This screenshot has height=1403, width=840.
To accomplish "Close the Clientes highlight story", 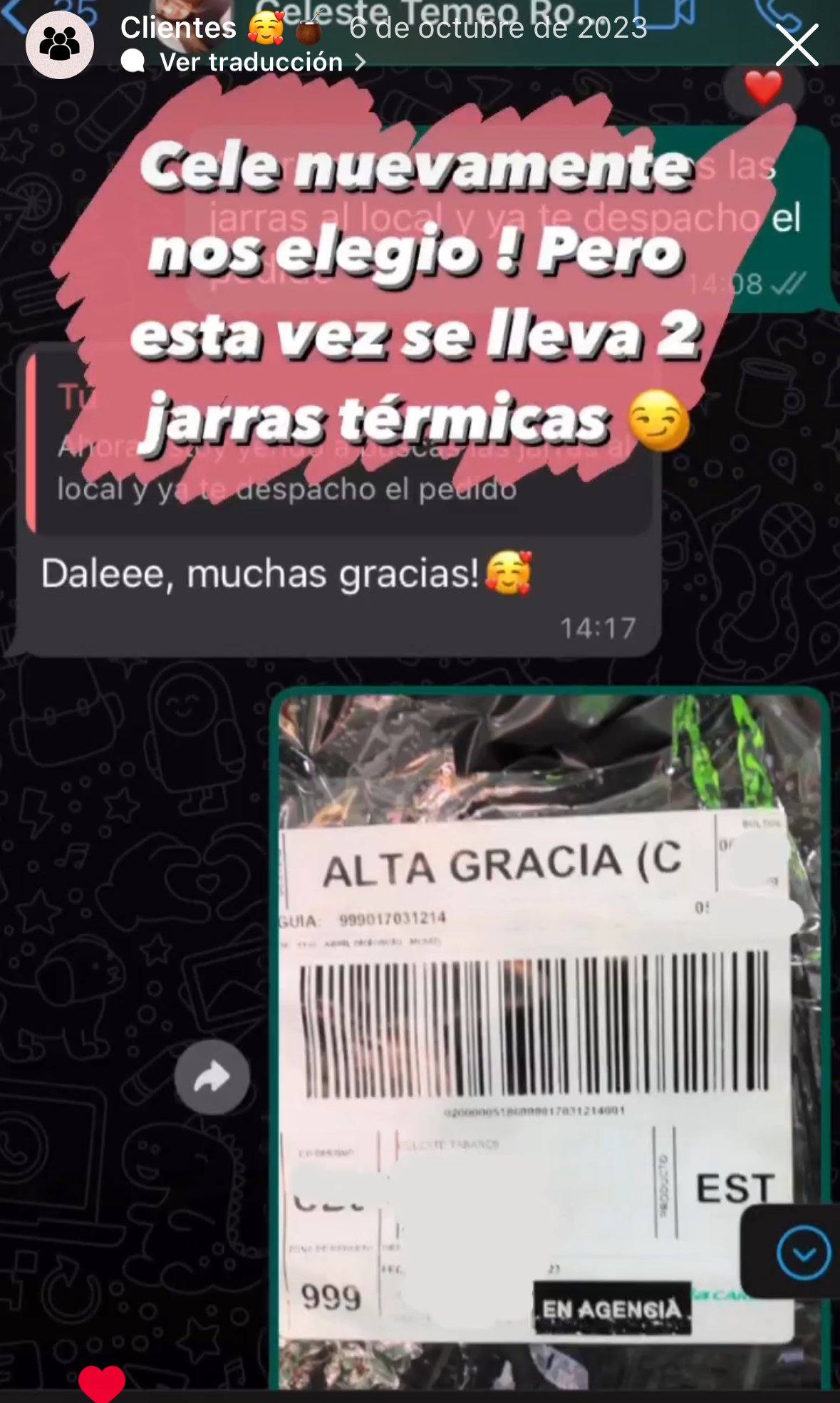I will (797, 45).
